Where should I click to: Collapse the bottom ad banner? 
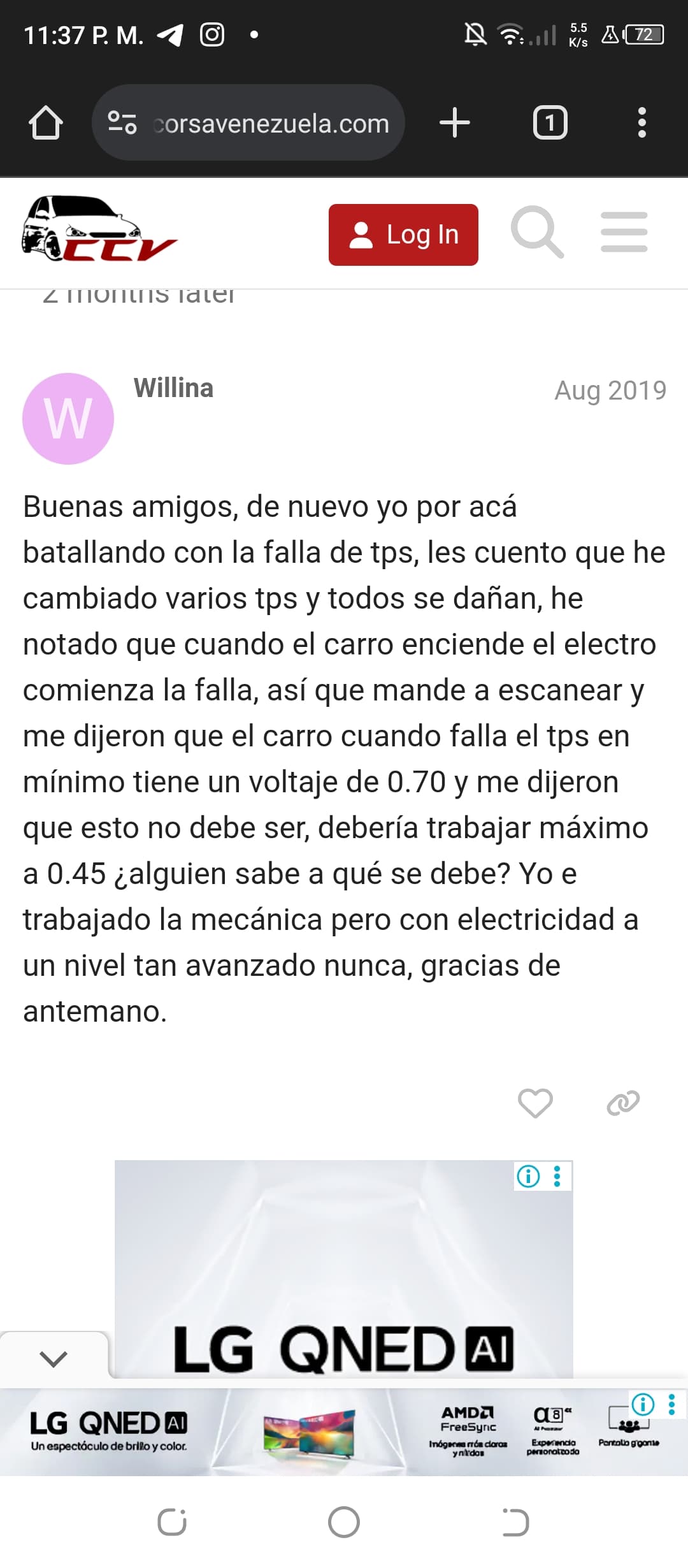click(54, 1358)
